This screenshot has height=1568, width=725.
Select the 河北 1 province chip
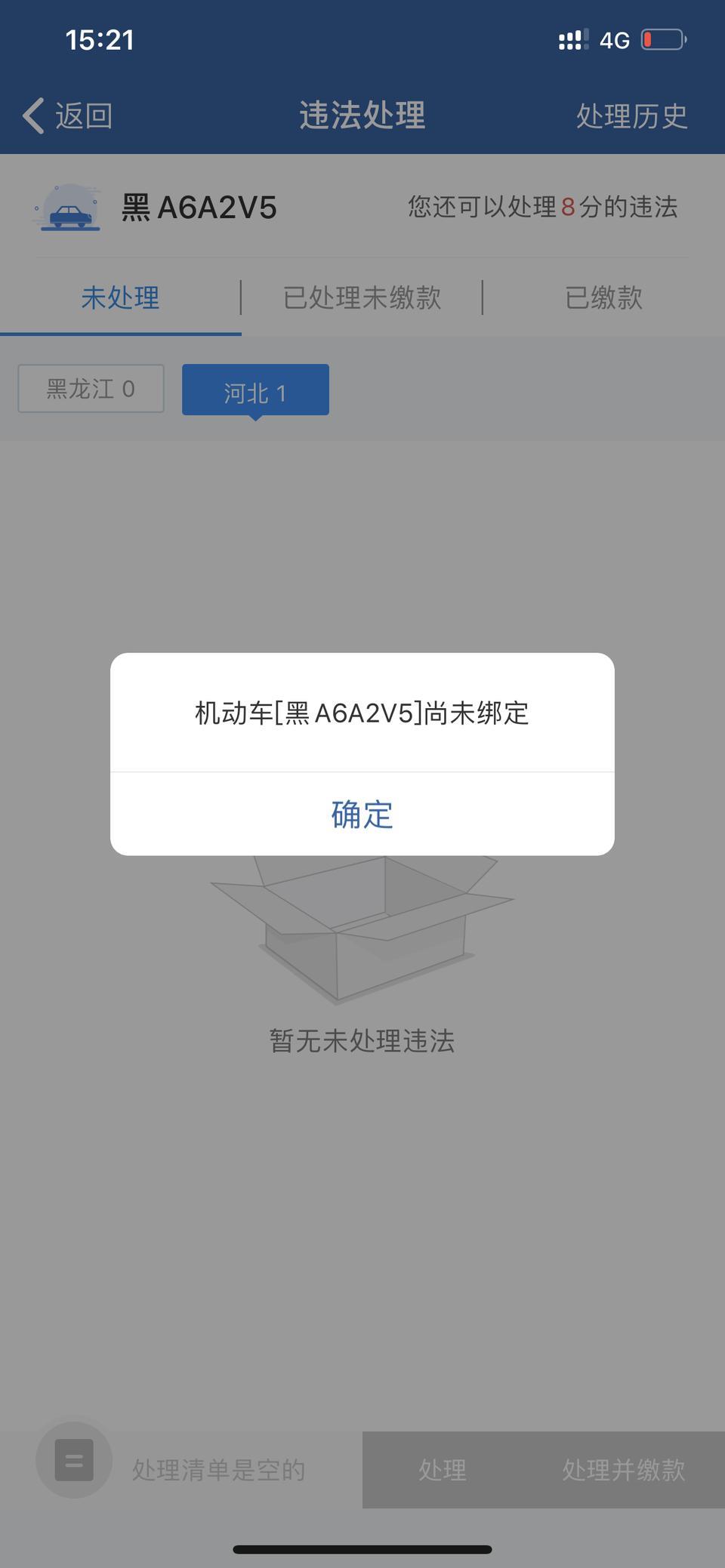pos(255,390)
